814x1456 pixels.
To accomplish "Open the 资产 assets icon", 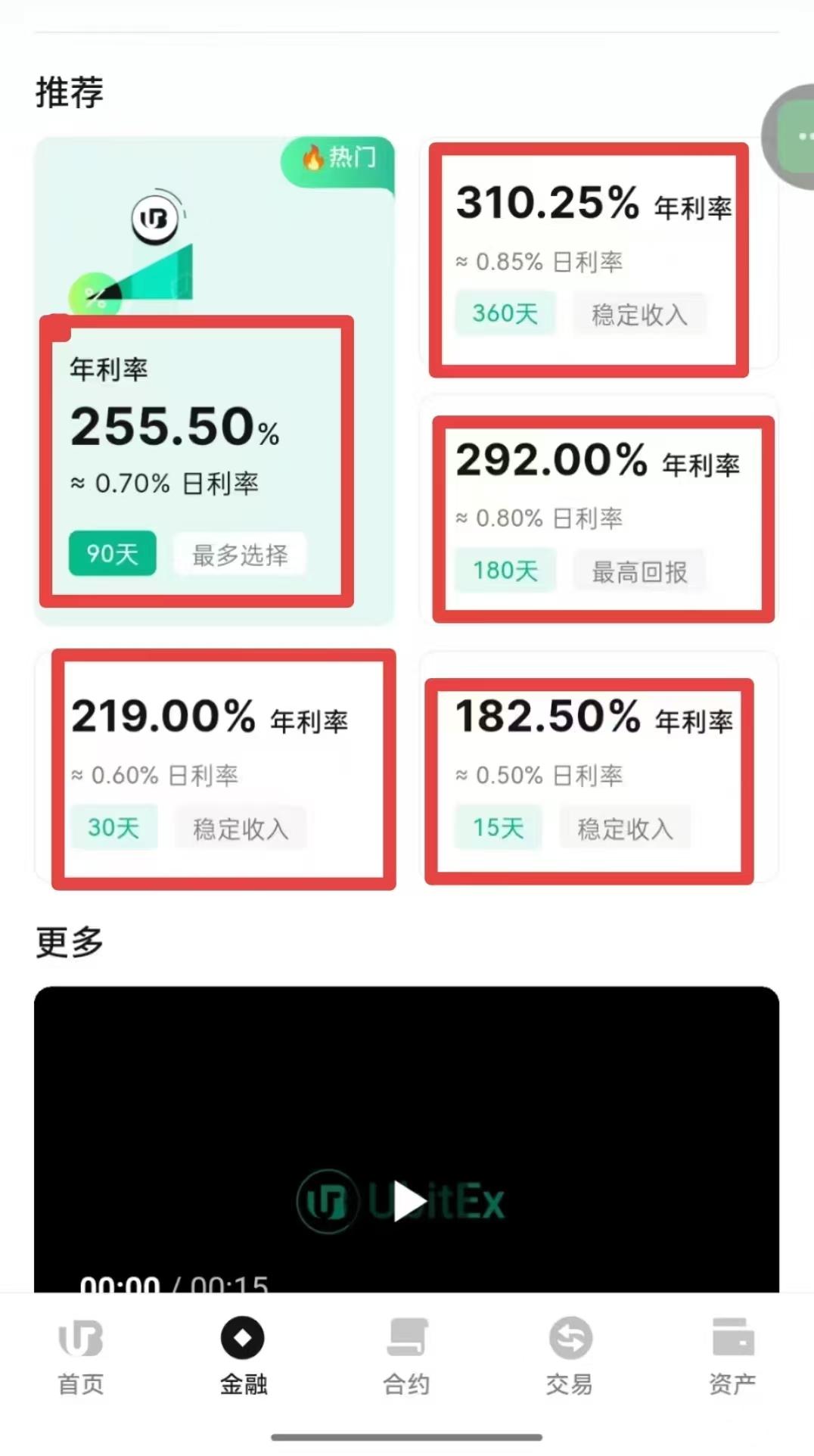I will coord(732,1355).
